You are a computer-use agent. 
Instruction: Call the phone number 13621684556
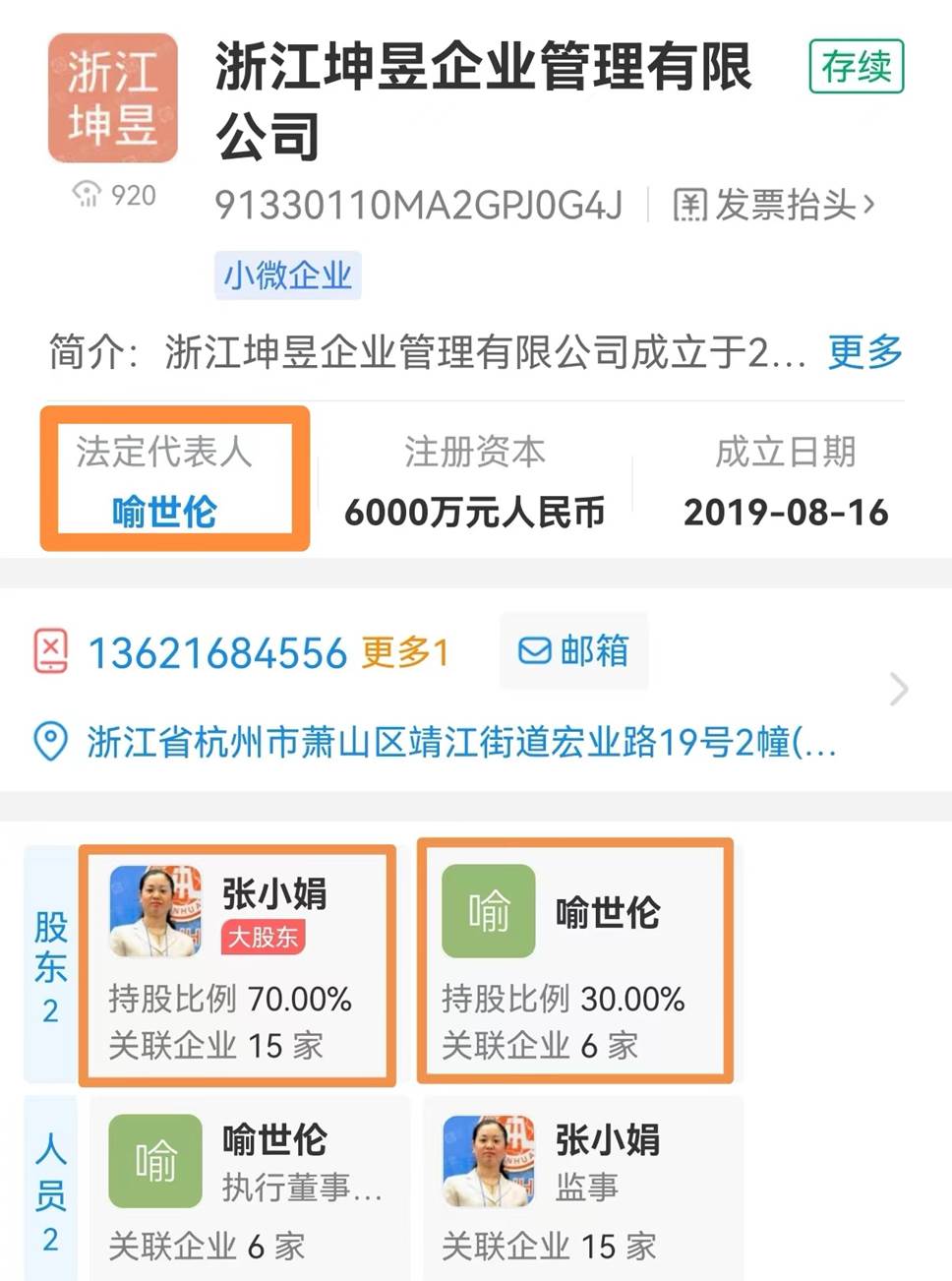[x=217, y=653]
